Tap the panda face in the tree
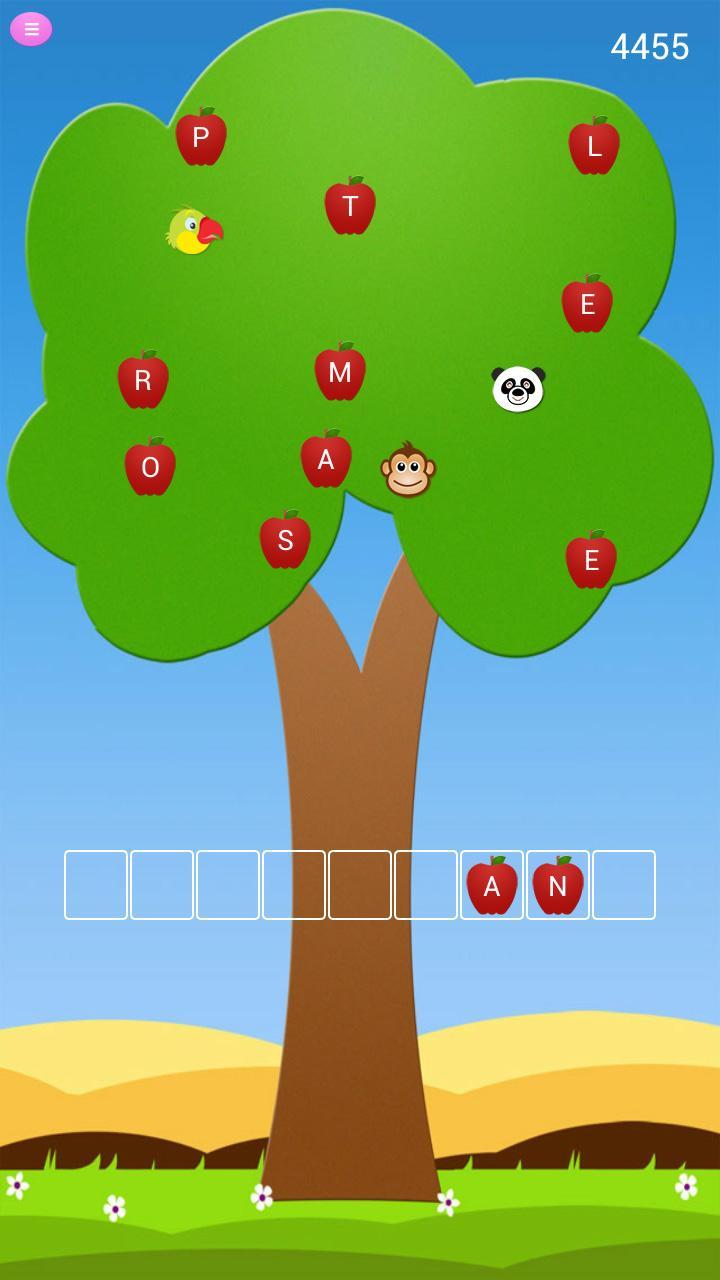This screenshot has height=1280, width=720. click(x=518, y=388)
